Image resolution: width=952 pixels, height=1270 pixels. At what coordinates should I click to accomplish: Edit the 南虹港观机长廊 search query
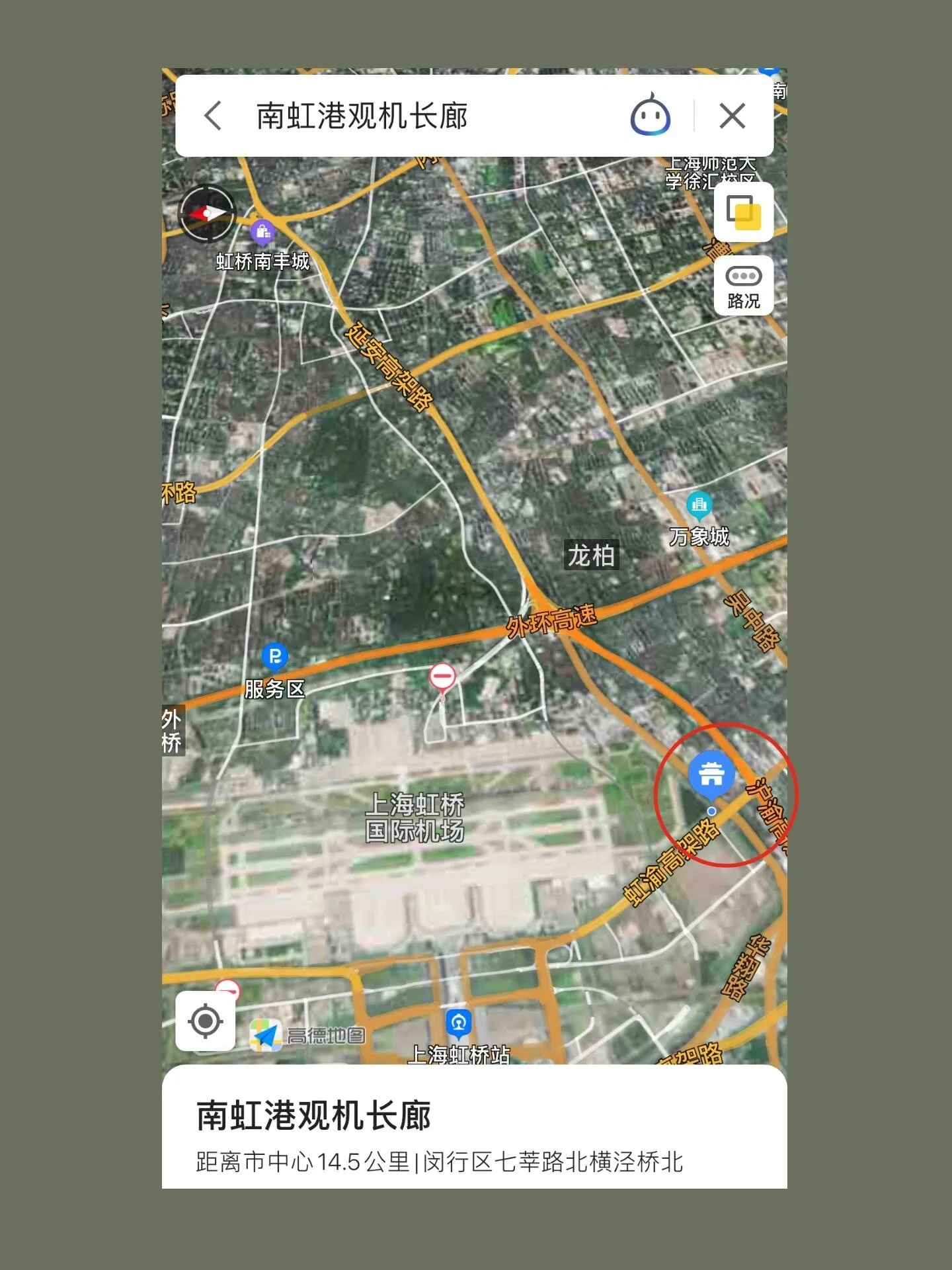point(361,116)
